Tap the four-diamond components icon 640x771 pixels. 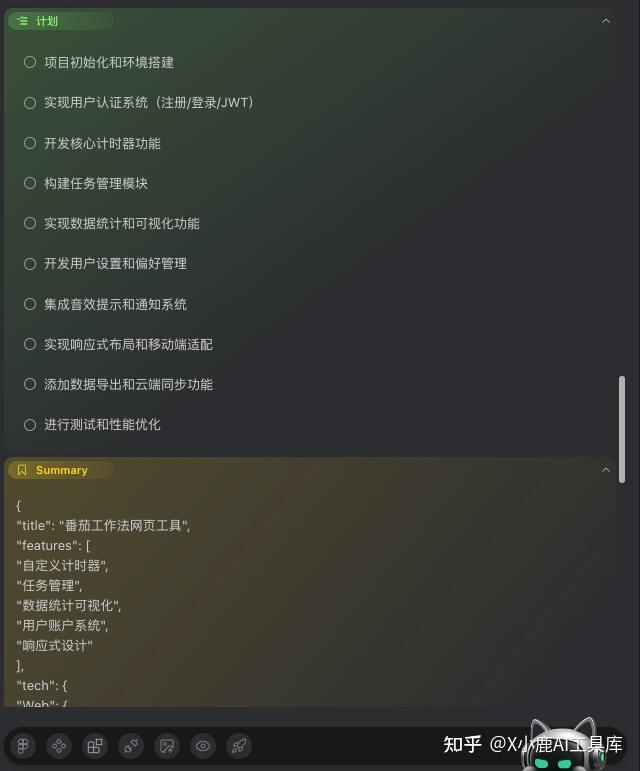pos(59,746)
